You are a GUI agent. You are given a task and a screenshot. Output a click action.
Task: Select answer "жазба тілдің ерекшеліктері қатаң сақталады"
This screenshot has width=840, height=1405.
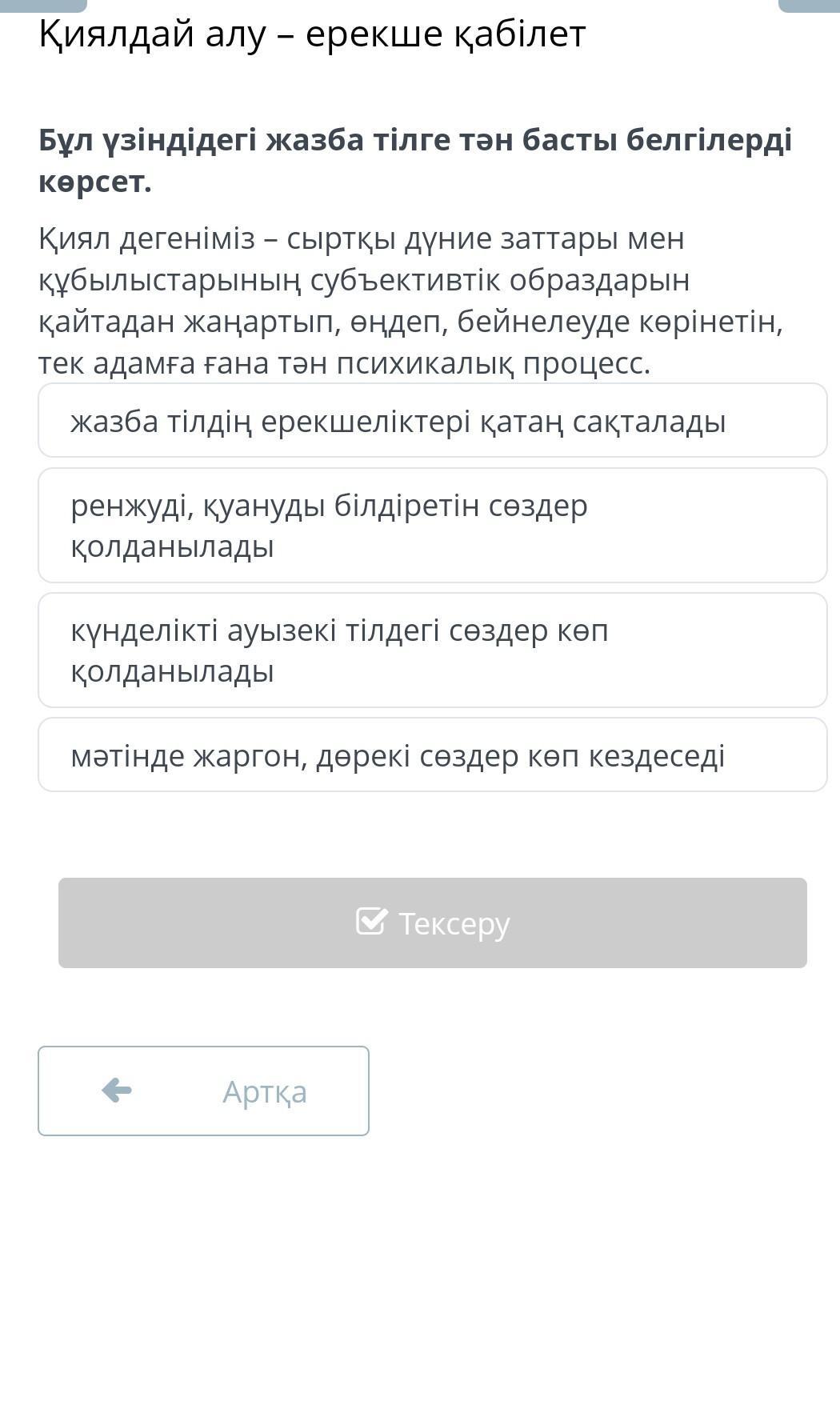tap(432, 421)
